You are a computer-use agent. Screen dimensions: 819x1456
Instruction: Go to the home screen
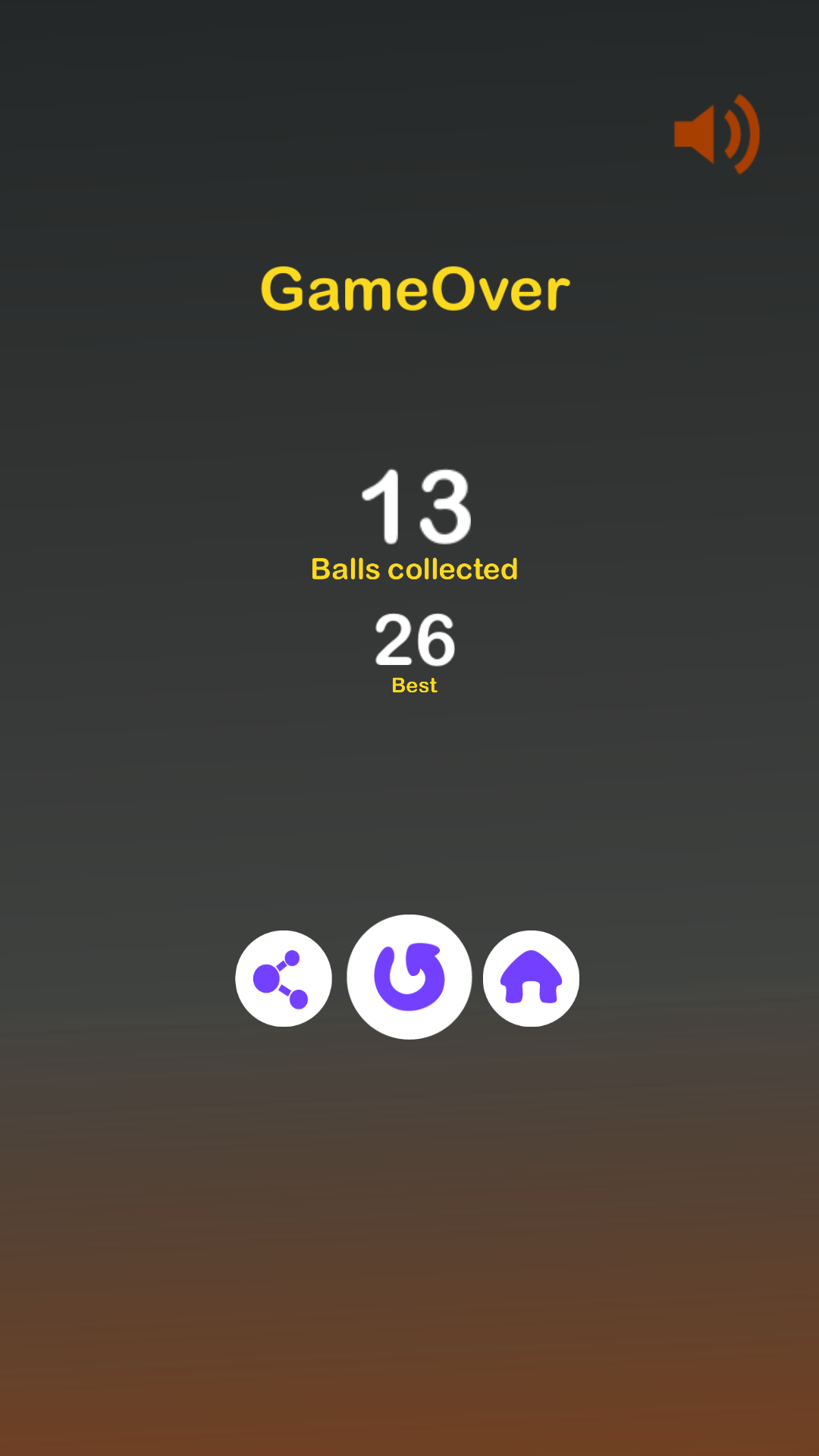point(532,978)
